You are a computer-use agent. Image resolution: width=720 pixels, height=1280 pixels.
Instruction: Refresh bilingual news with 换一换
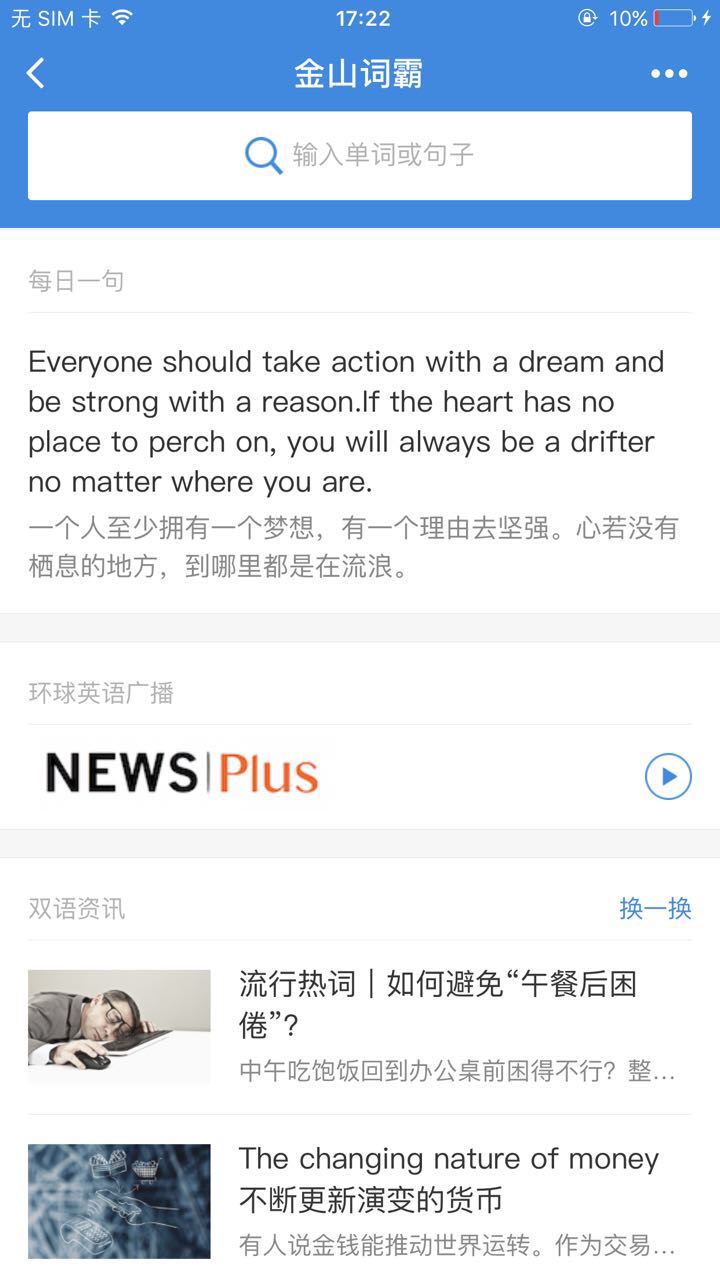coord(655,908)
